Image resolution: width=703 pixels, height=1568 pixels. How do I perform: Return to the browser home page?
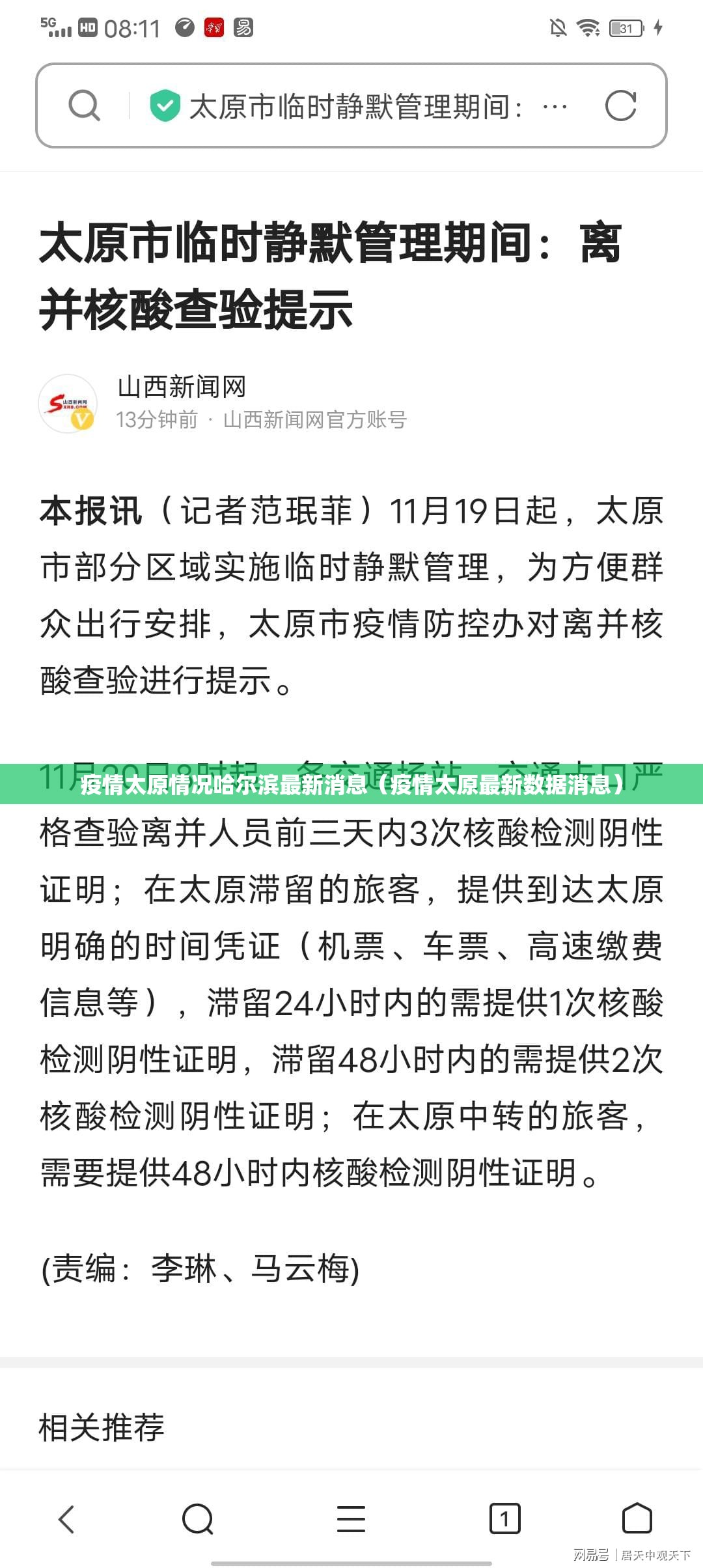[x=637, y=1519]
